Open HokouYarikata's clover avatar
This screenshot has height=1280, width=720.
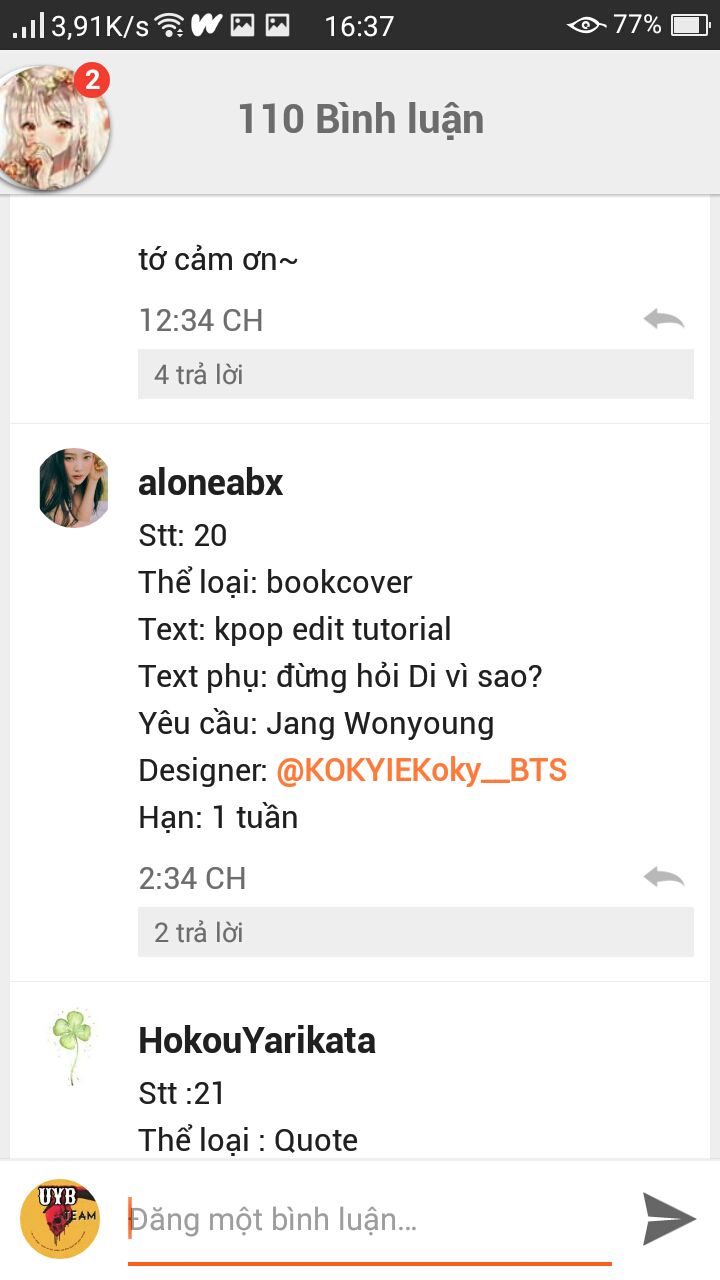click(72, 1046)
